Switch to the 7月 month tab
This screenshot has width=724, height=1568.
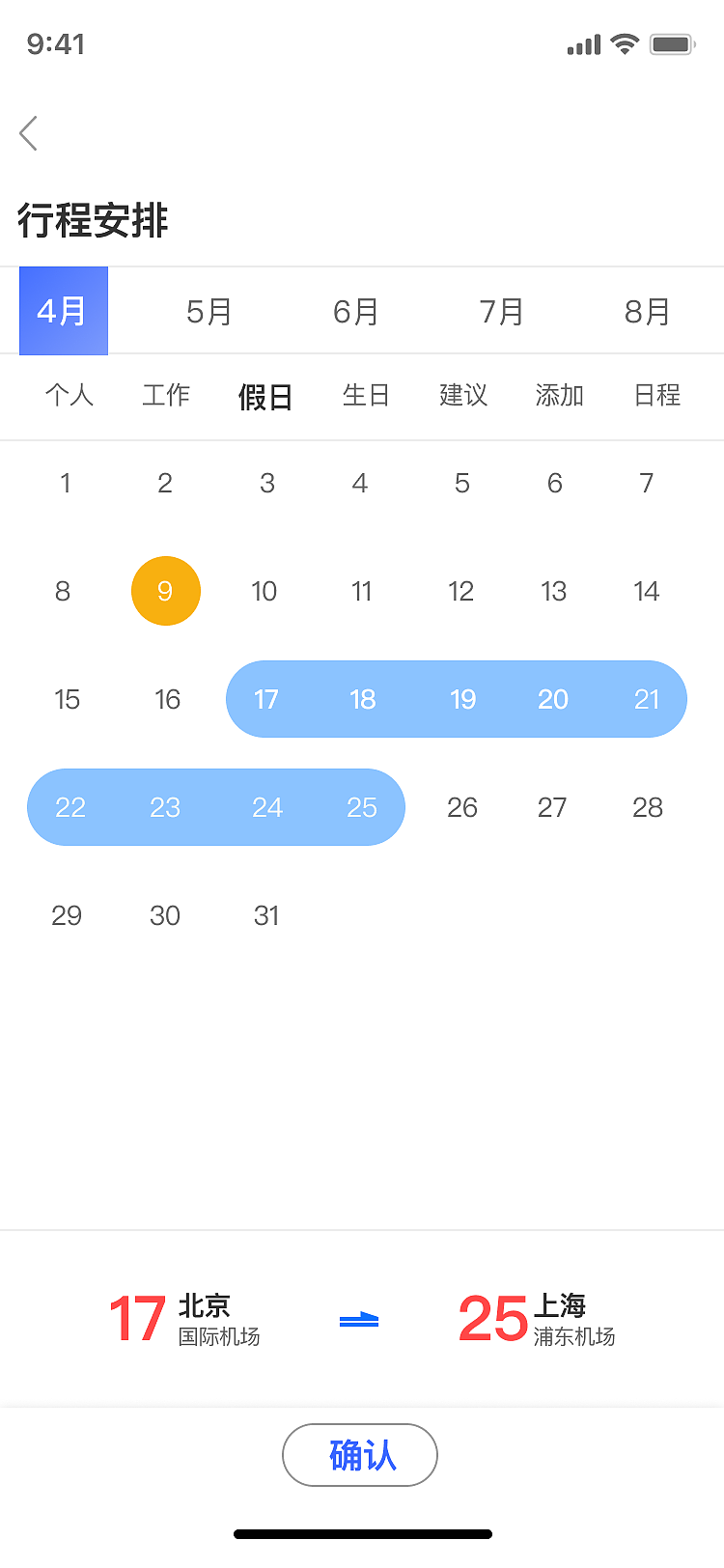coord(502,312)
